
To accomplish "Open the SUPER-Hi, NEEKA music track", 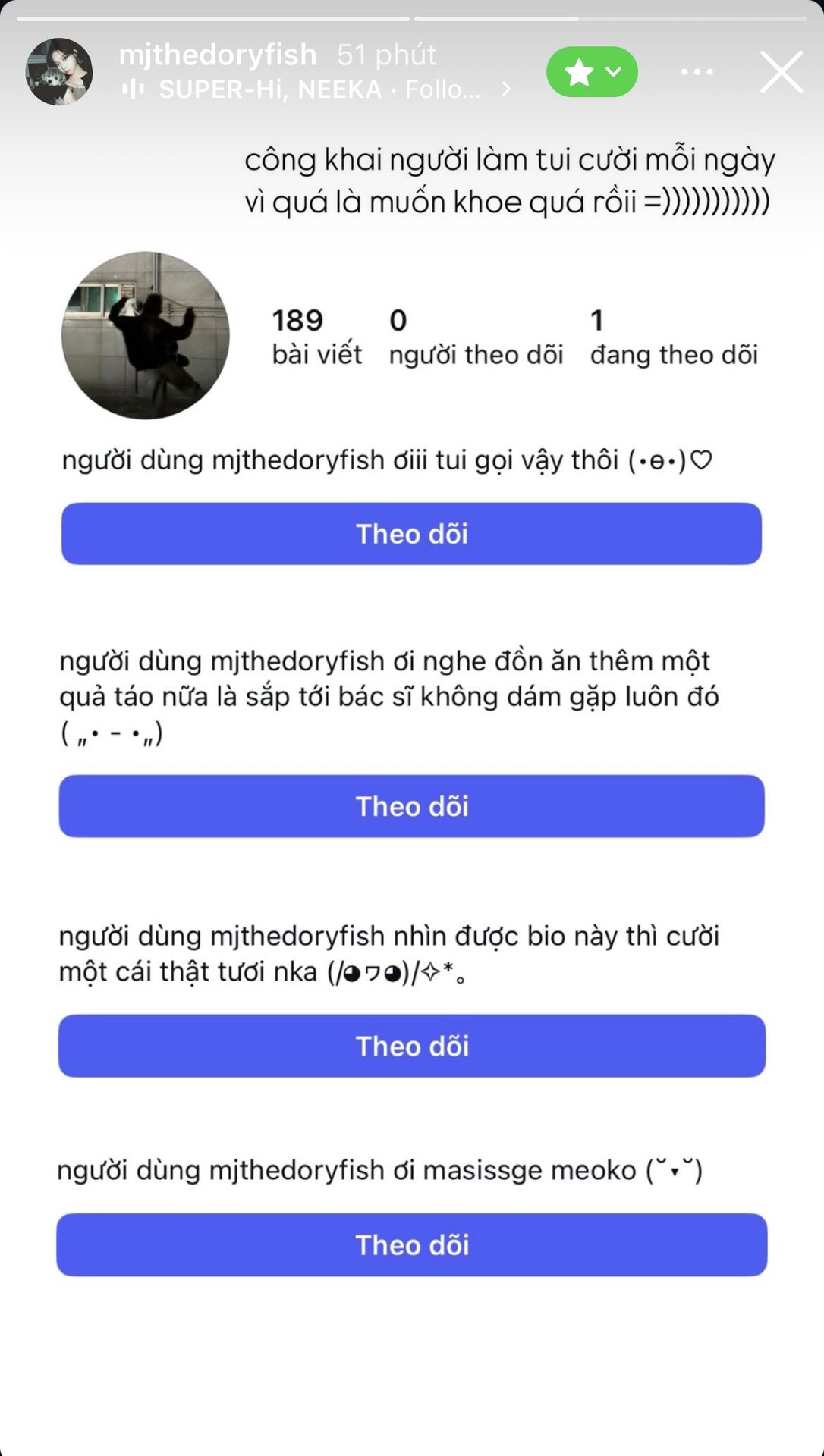I will click(319, 89).
